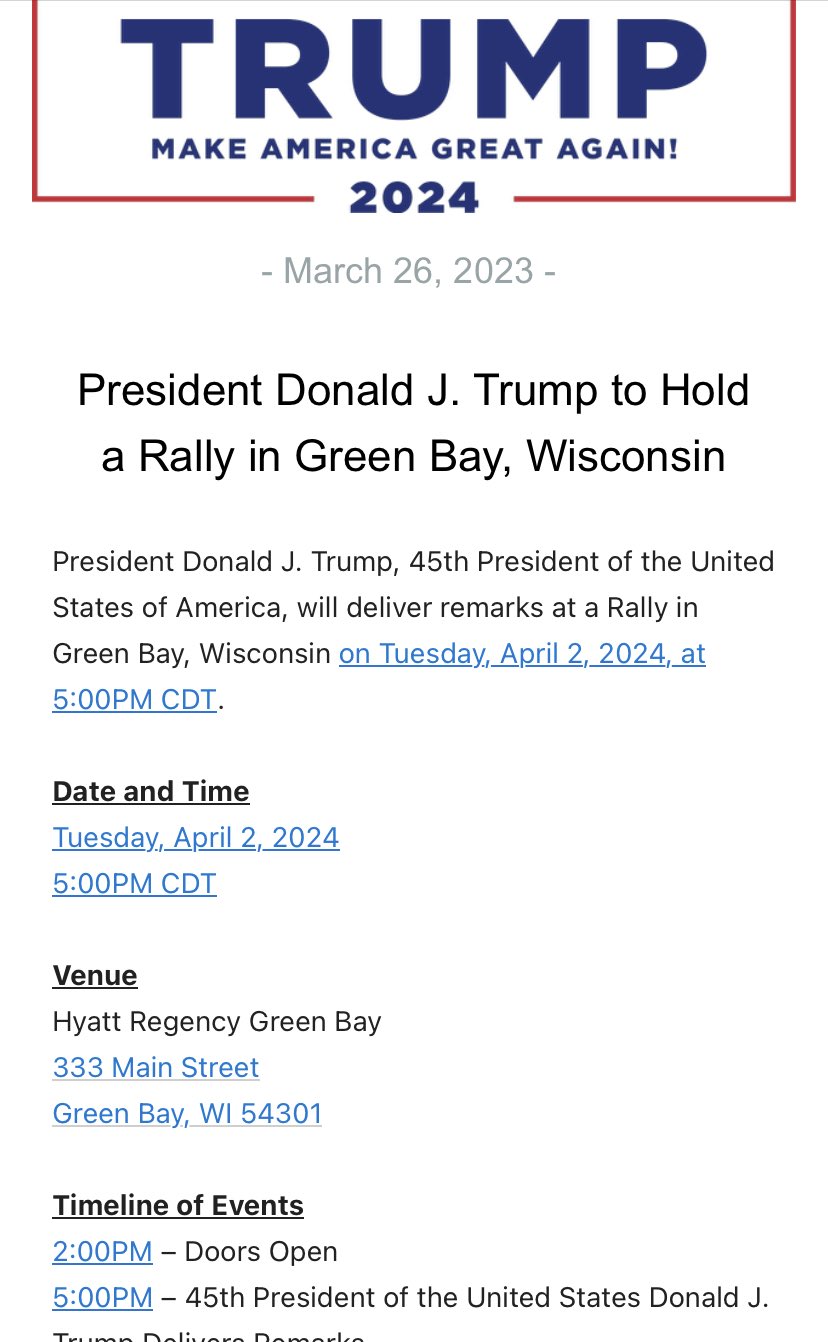Image resolution: width=828 pixels, height=1342 pixels.
Task: Open the 333 Main Street address link
Action: point(156,1067)
